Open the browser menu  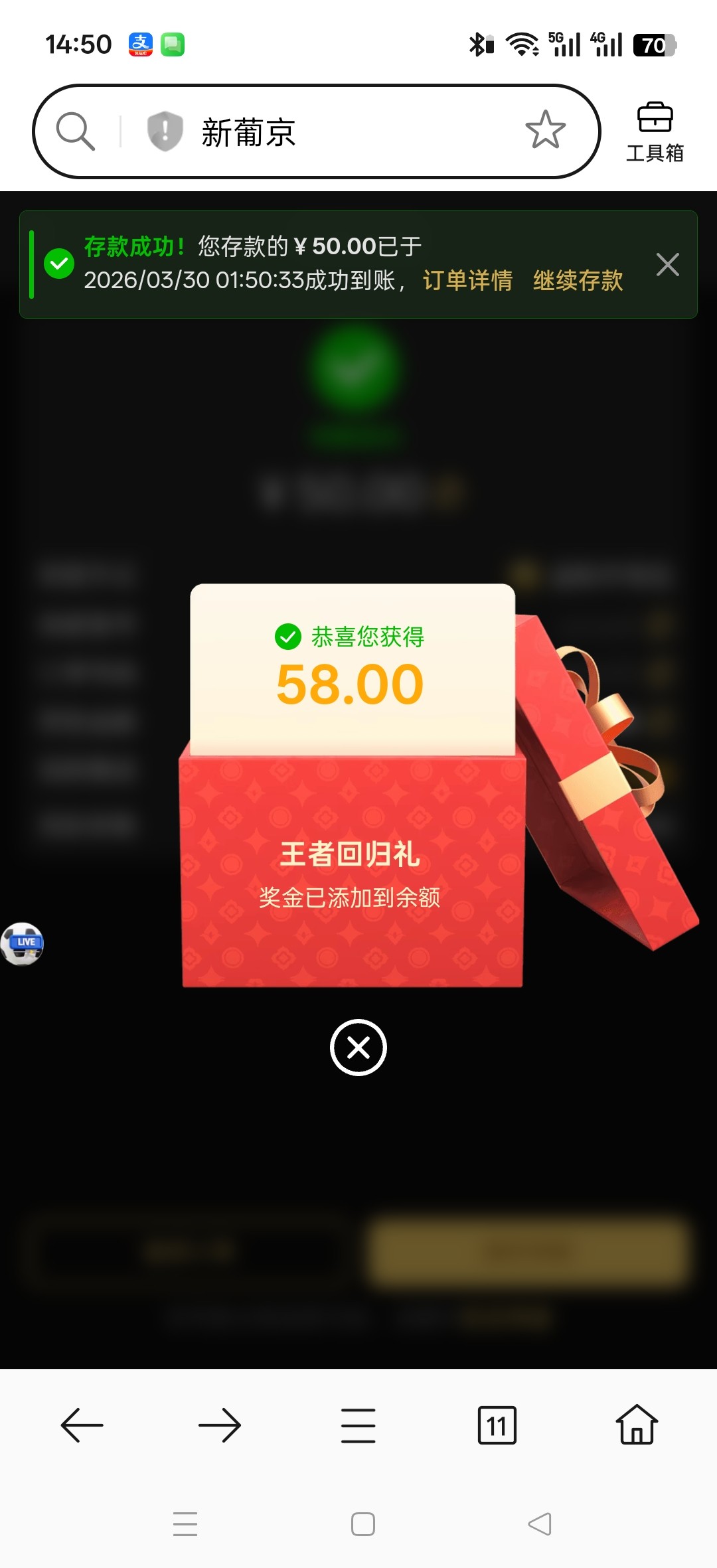(358, 1425)
